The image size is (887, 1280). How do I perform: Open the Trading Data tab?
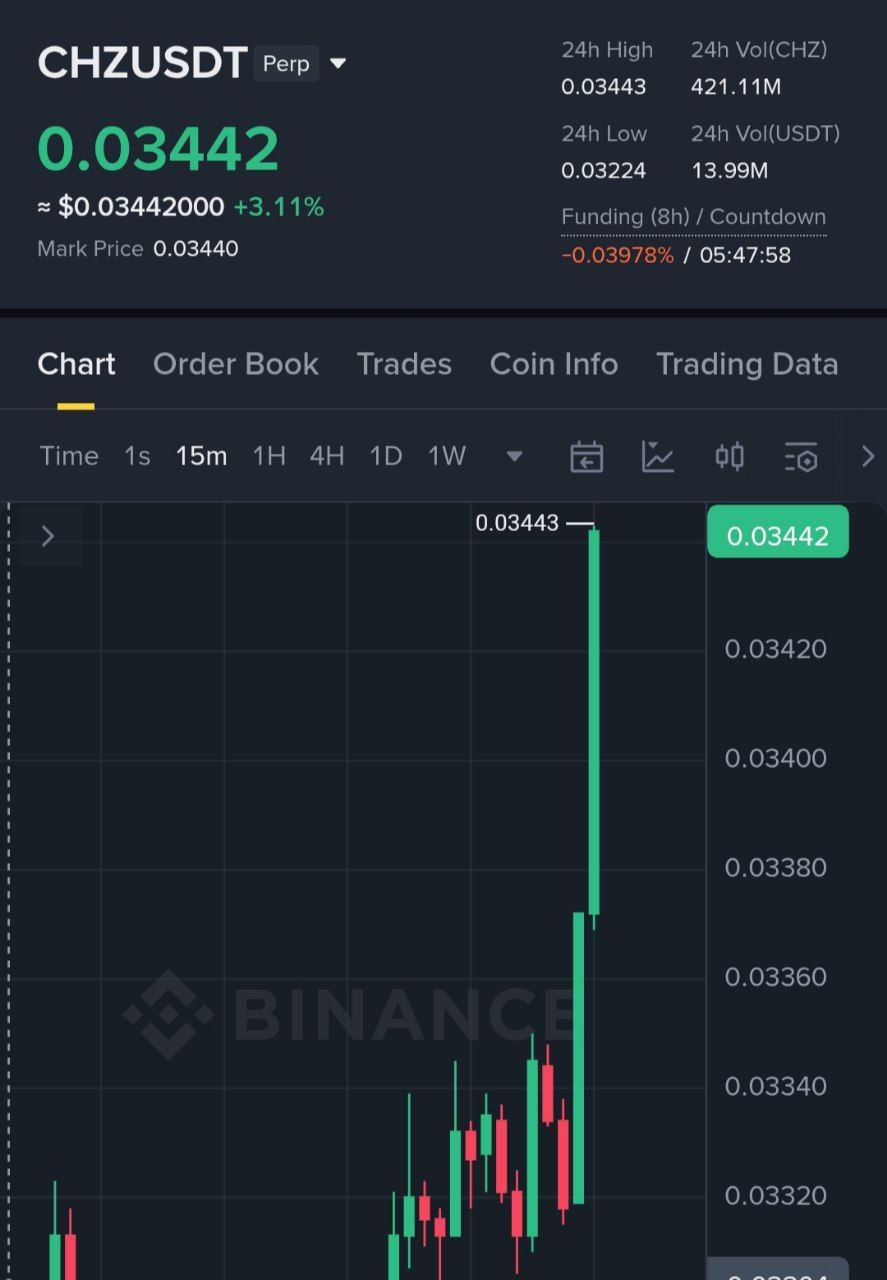point(747,364)
